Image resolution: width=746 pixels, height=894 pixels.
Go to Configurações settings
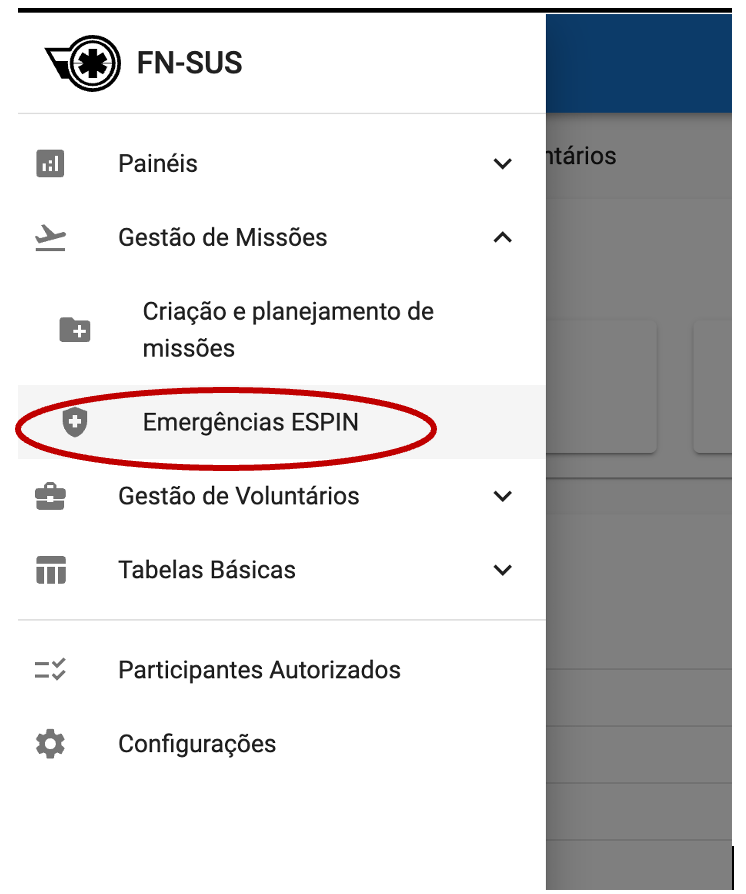coord(197,744)
